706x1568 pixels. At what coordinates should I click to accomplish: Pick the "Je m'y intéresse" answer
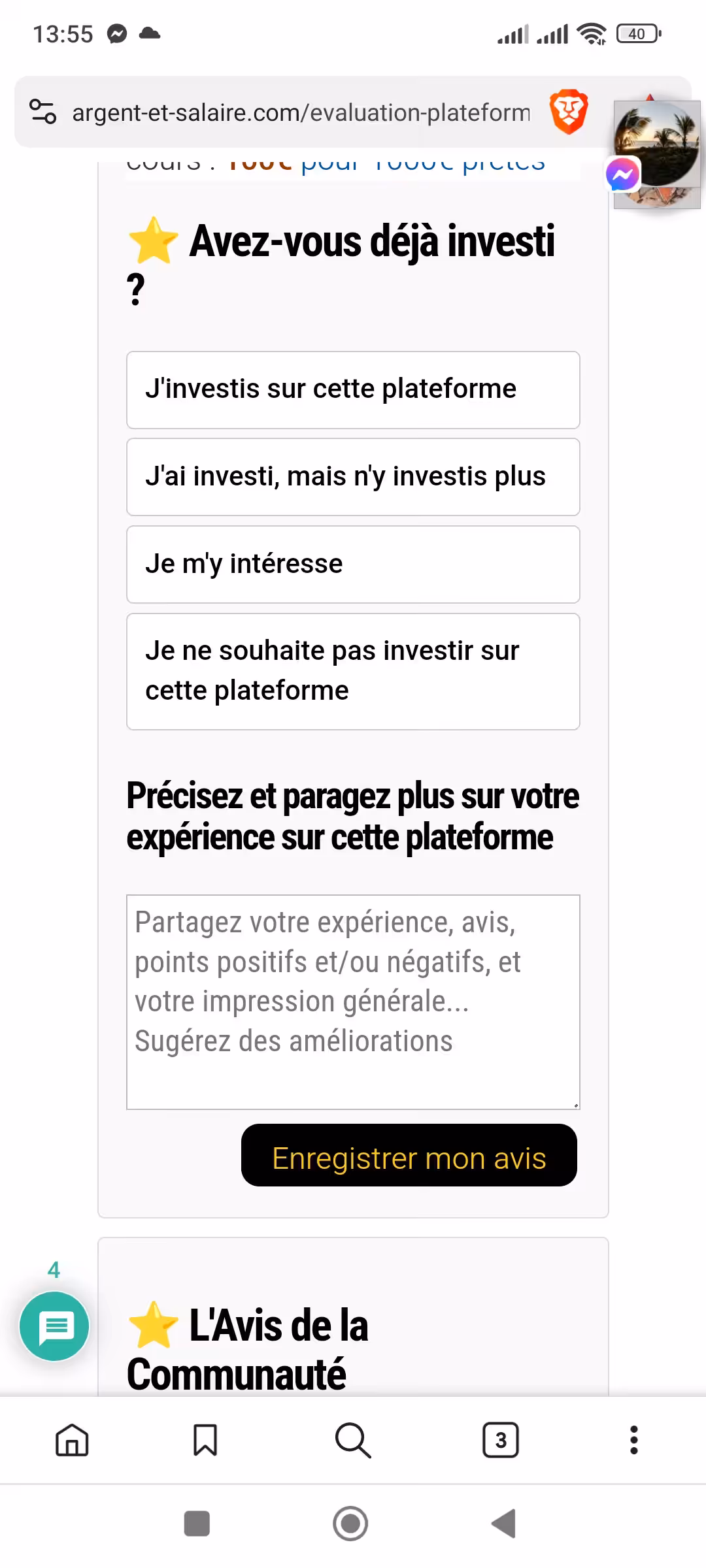pyautogui.click(x=353, y=564)
